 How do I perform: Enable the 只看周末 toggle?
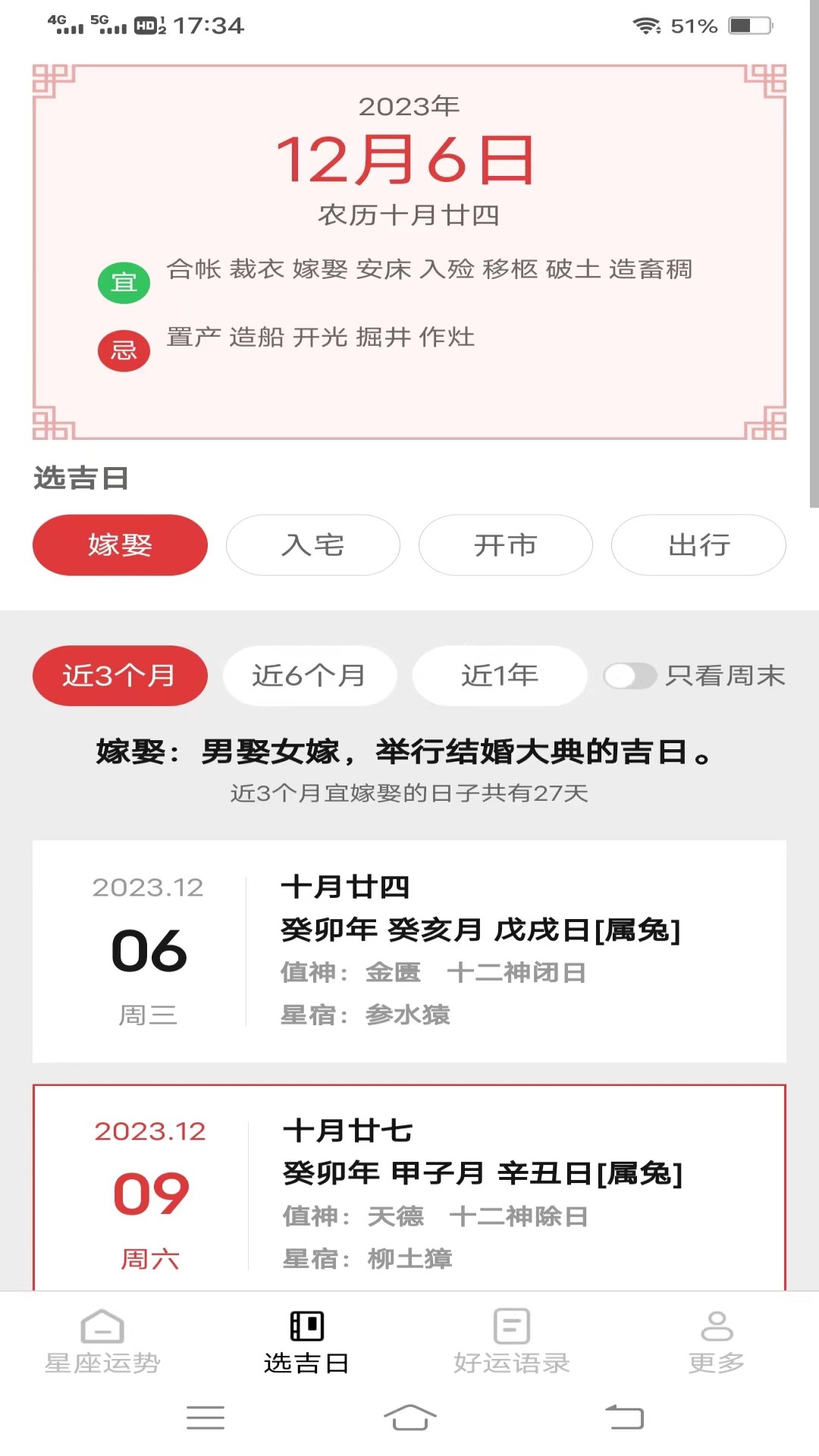point(629,676)
